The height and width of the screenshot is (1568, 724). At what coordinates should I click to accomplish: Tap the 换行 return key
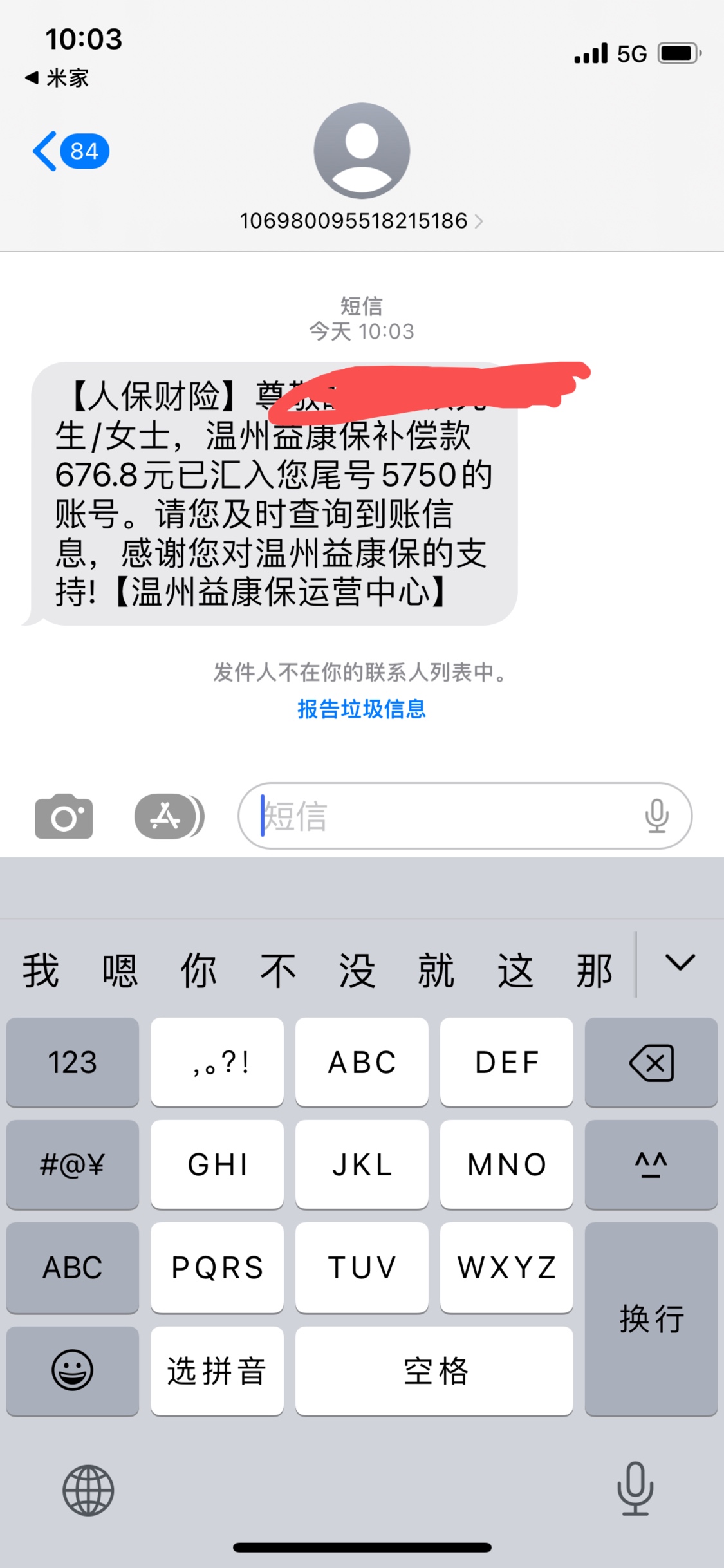pyautogui.click(x=651, y=1319)
